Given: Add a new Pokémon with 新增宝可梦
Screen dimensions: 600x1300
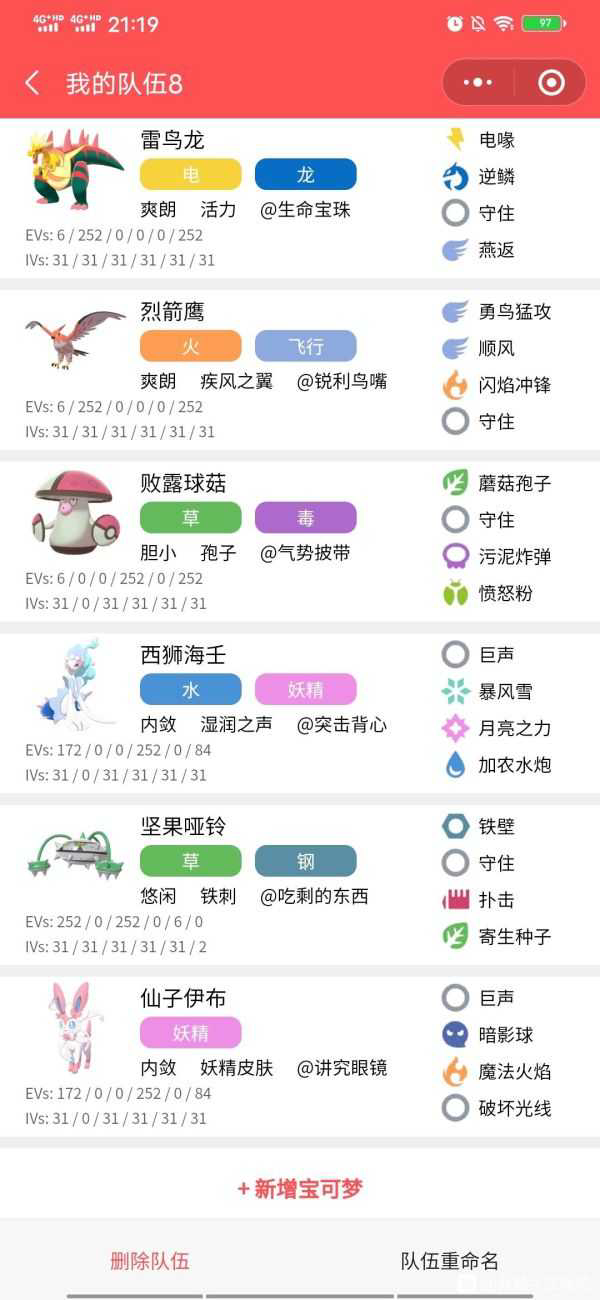Looking at the screenshot, I should coord(300,1188).
